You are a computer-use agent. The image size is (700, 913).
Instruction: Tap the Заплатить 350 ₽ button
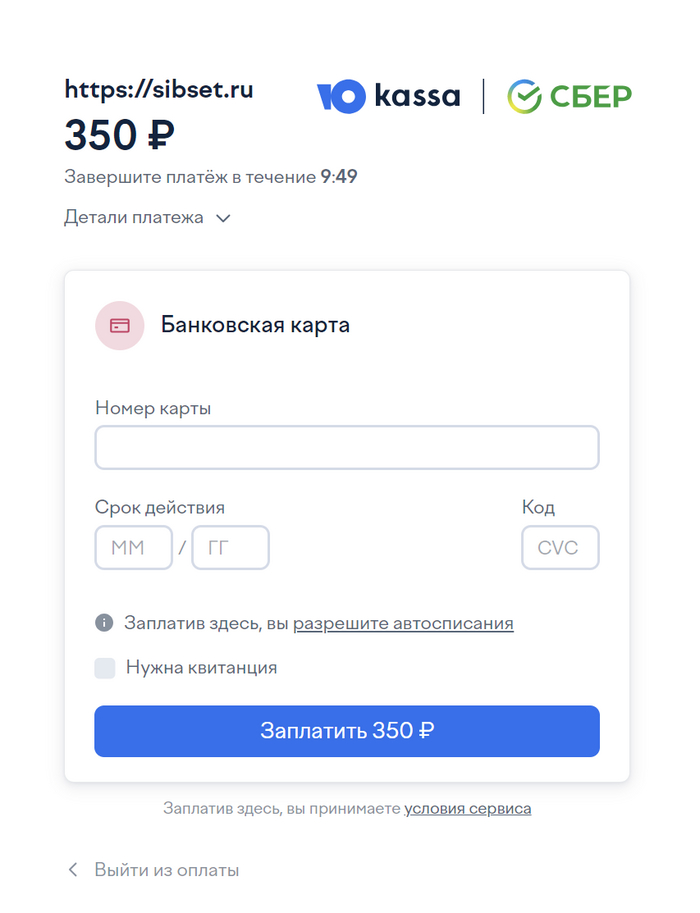[x=347, y=731]
